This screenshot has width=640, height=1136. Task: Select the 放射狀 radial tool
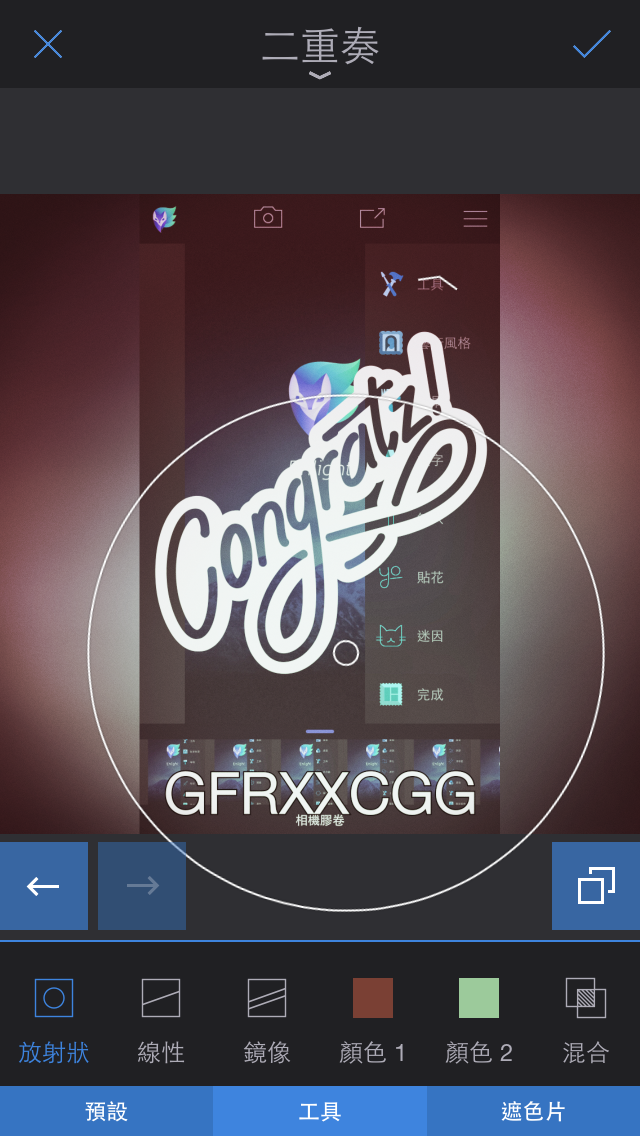tap(54, 1018)
